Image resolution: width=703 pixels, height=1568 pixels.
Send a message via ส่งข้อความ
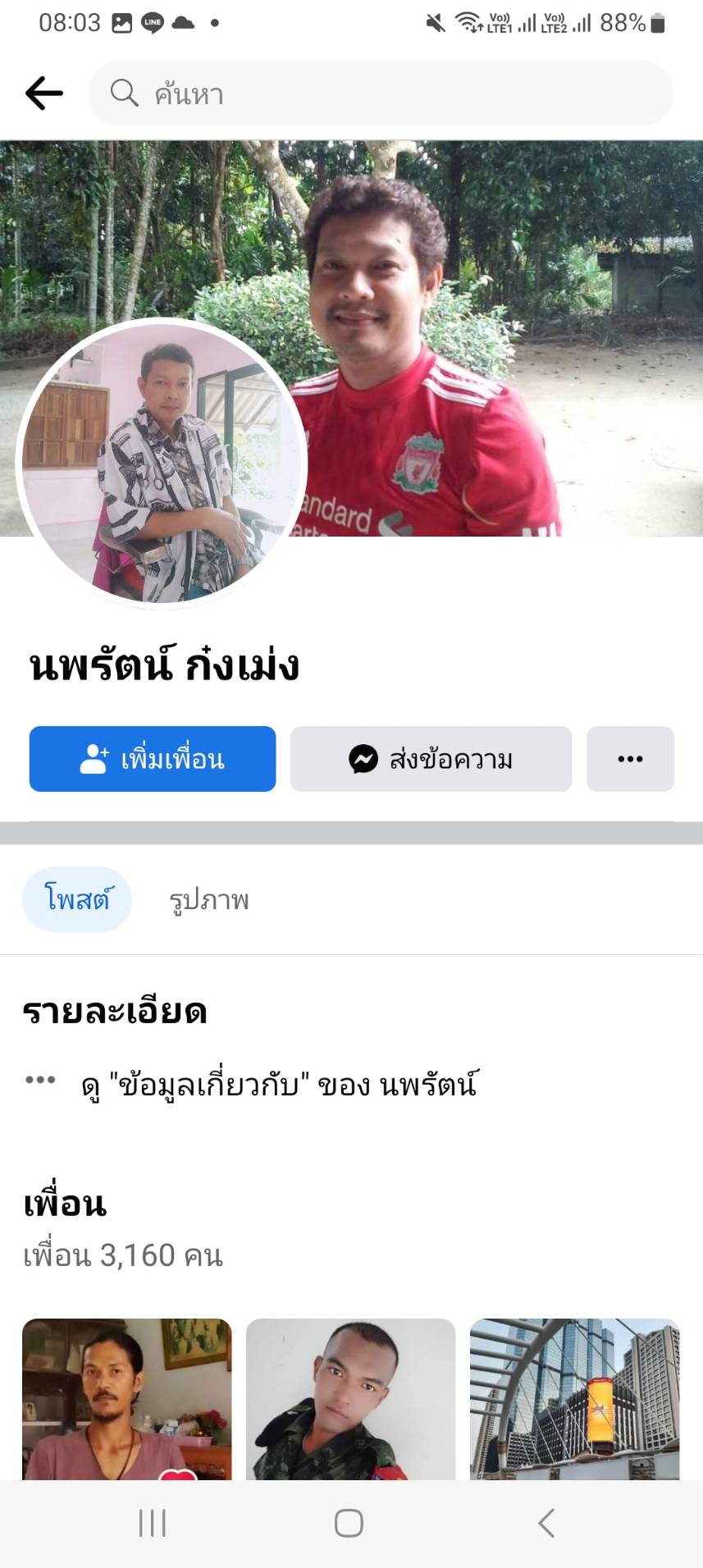[431, 759]
